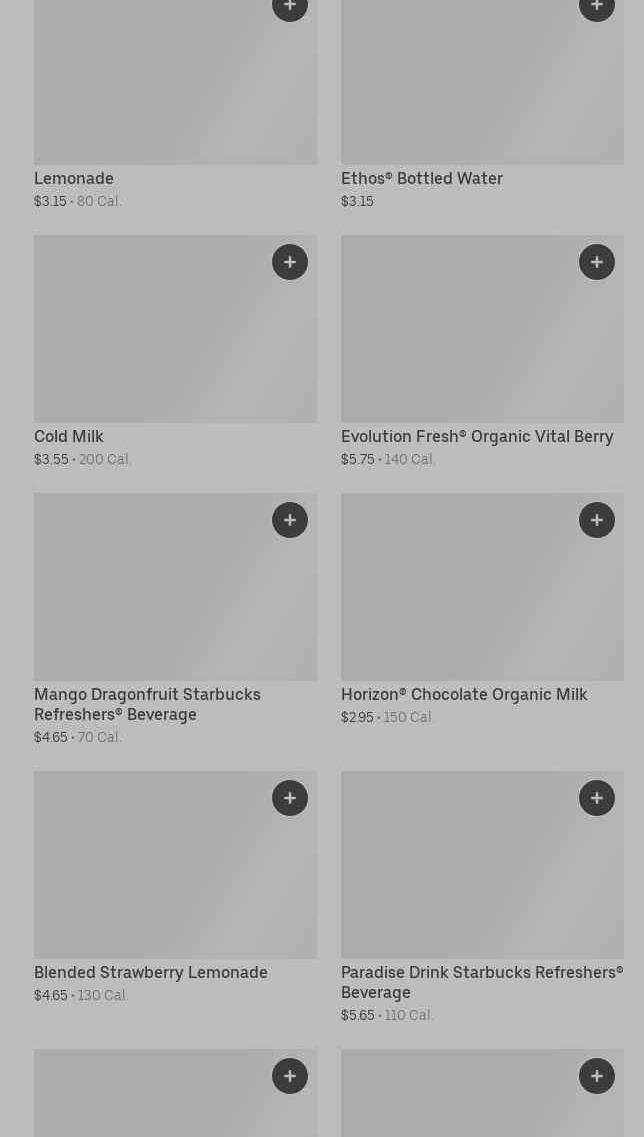Open the Paradise Drink Starbucks Refreshers card

click(x=482, y=898)
